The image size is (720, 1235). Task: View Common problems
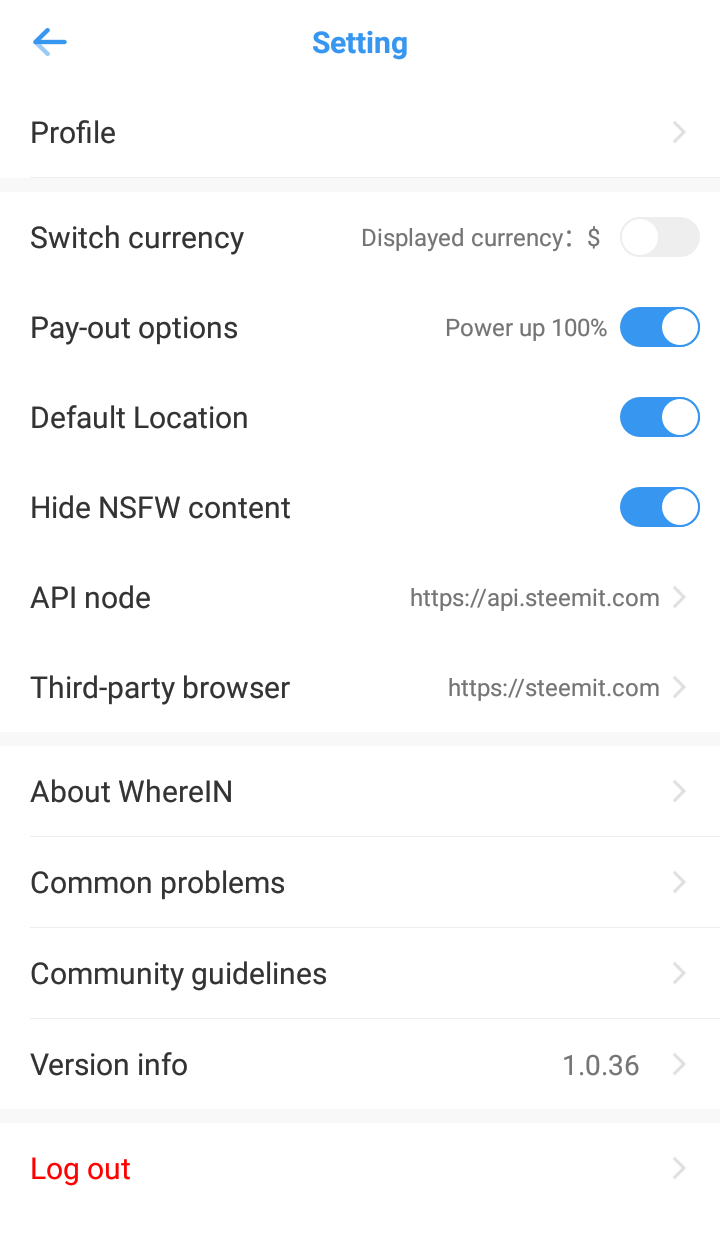pyautogui.click(x=360, y=882)
